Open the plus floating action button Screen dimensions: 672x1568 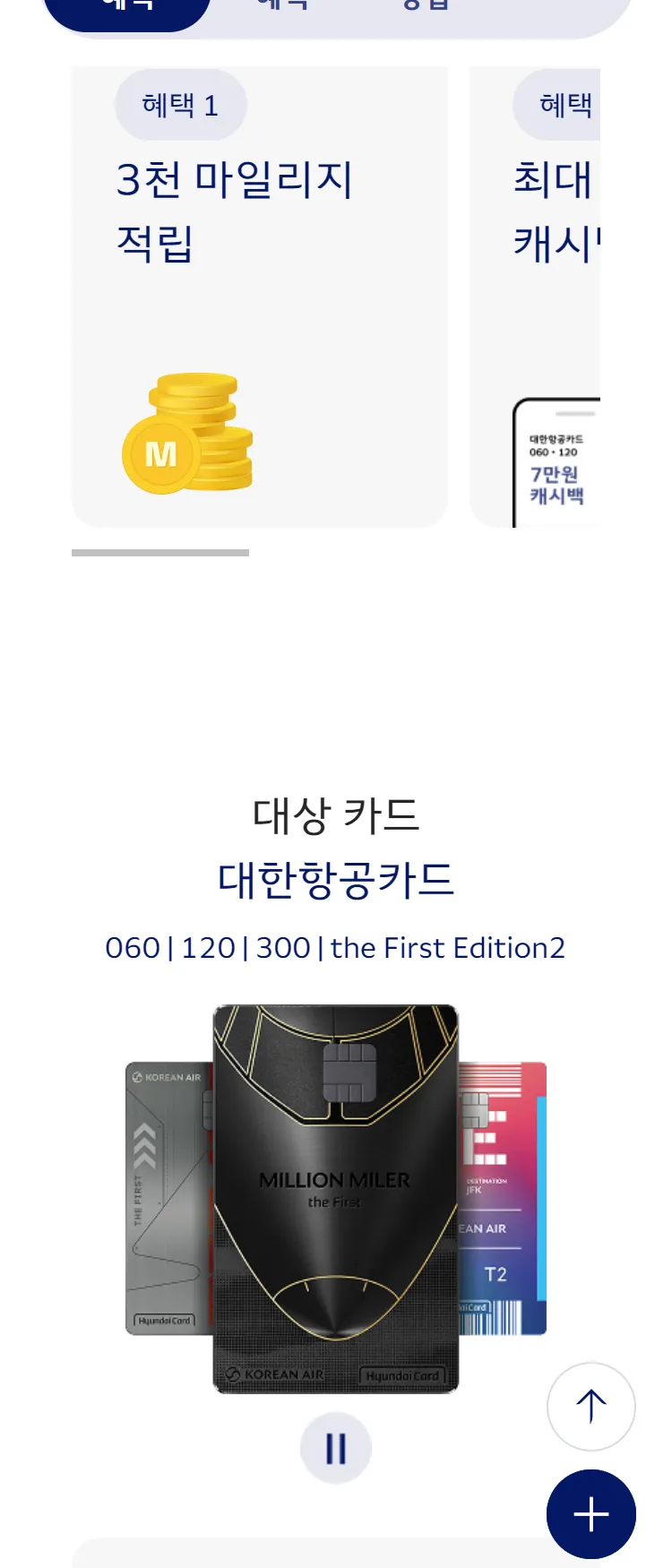click(590, 1514)
